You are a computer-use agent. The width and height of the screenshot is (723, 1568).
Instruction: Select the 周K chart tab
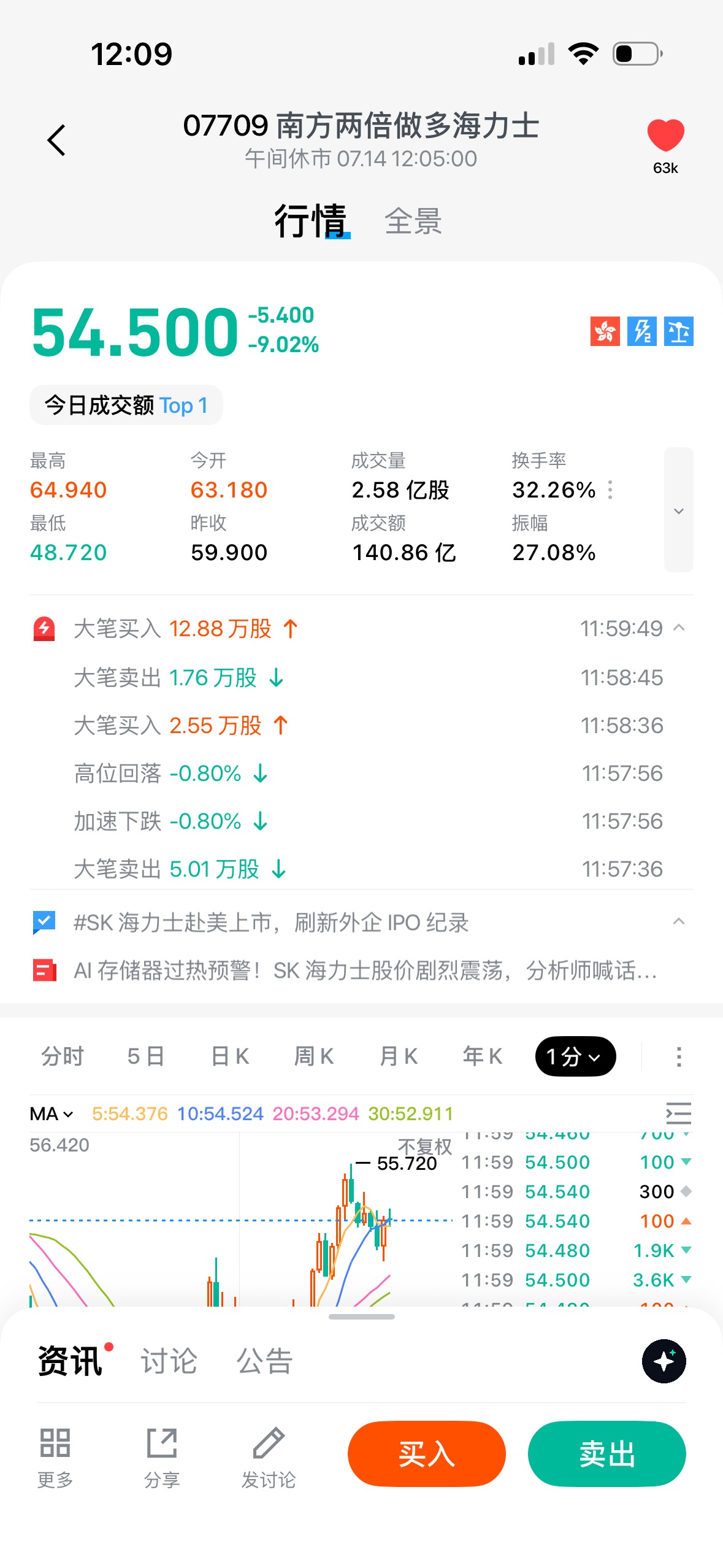coord(314,1056)
